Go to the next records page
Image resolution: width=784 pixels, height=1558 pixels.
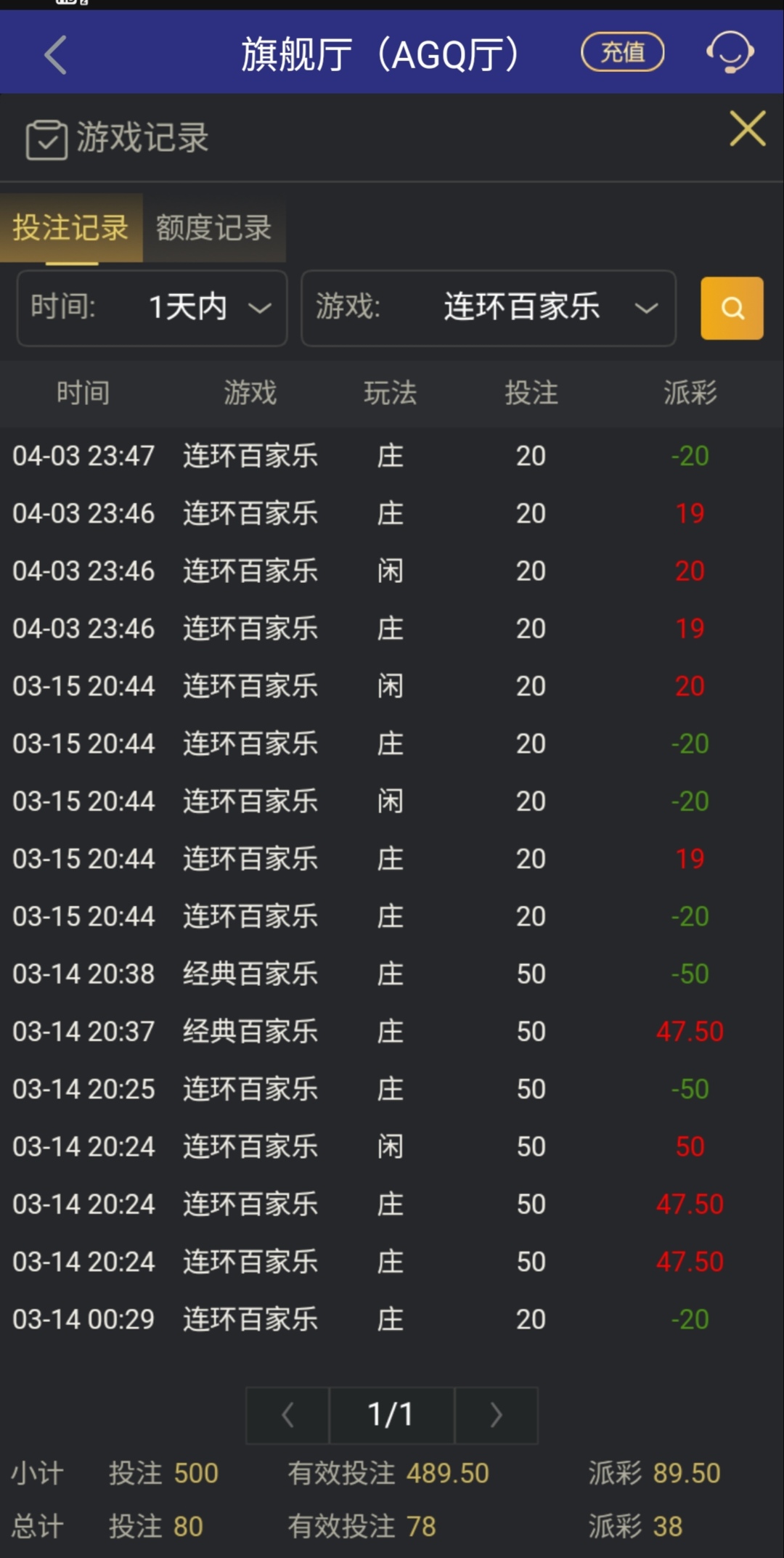click(x=496, y=1415)
